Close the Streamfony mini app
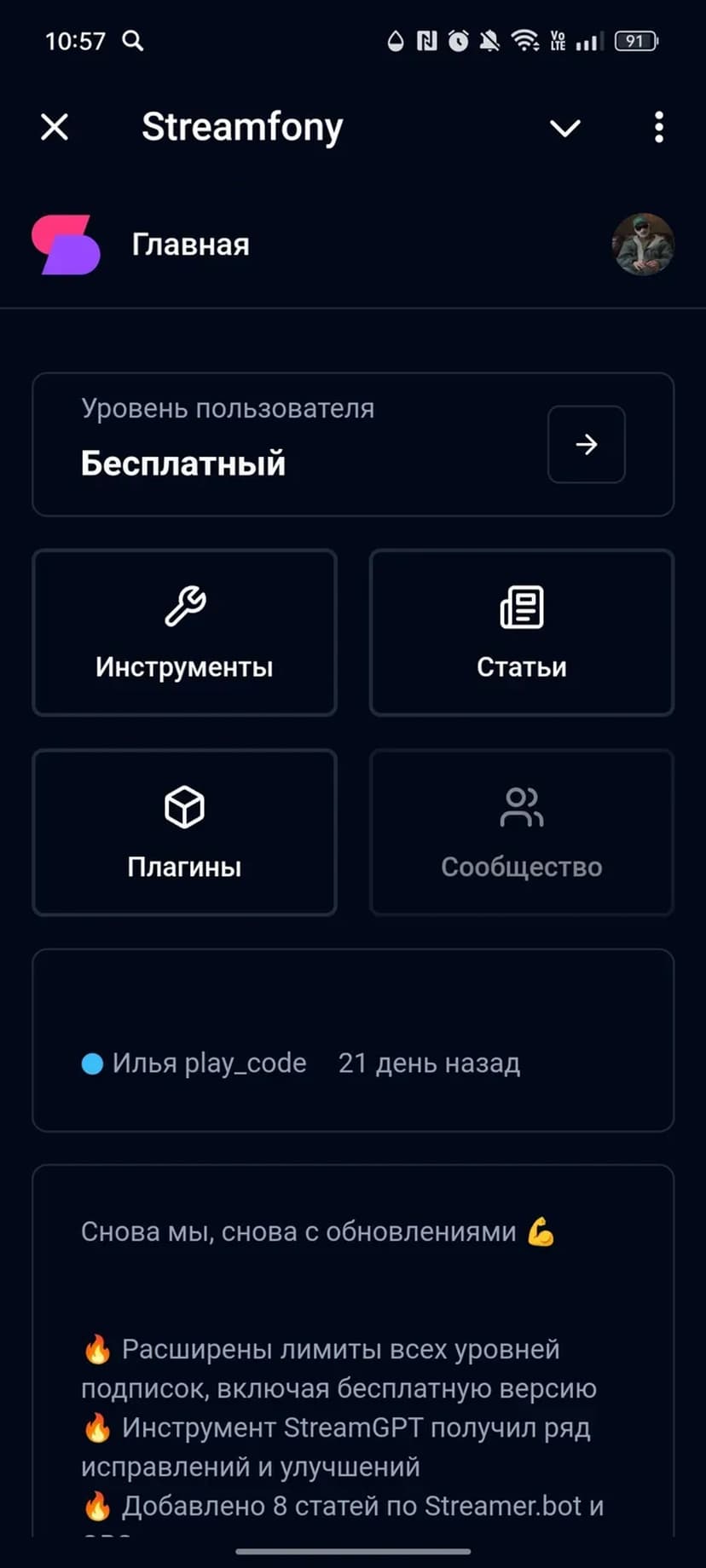This screenshot has width=706, height=1568. (55, 128)
